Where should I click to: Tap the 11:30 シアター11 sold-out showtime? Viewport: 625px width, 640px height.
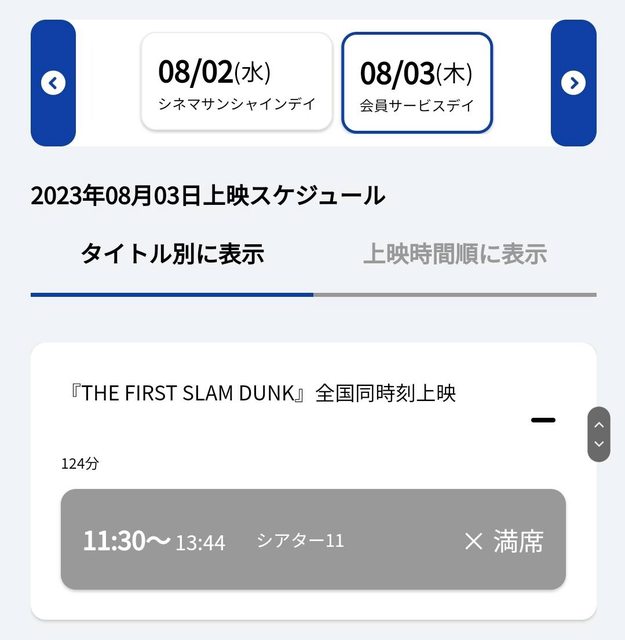(313, 540)
